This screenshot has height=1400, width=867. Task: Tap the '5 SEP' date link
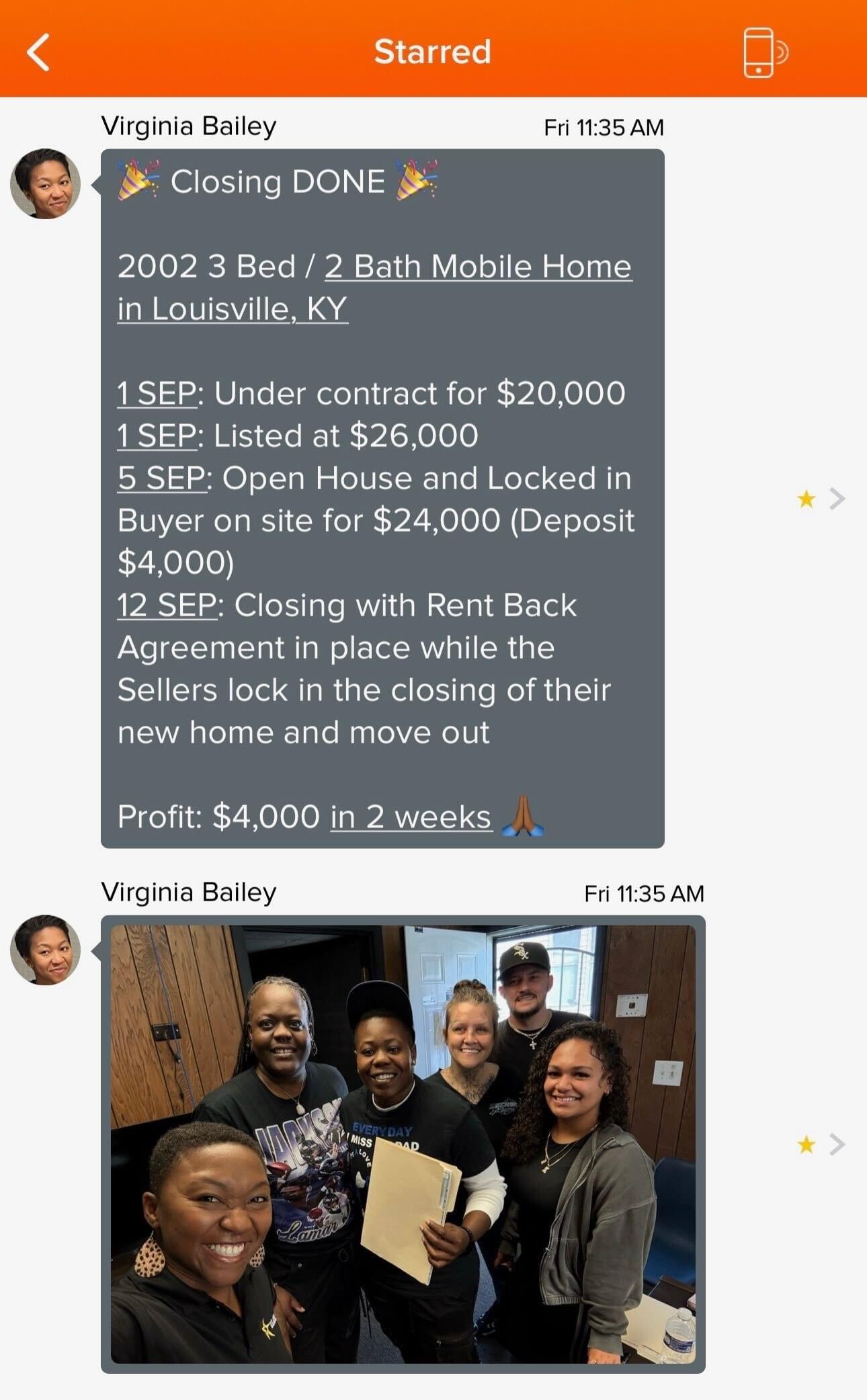[x=161, y=479]
